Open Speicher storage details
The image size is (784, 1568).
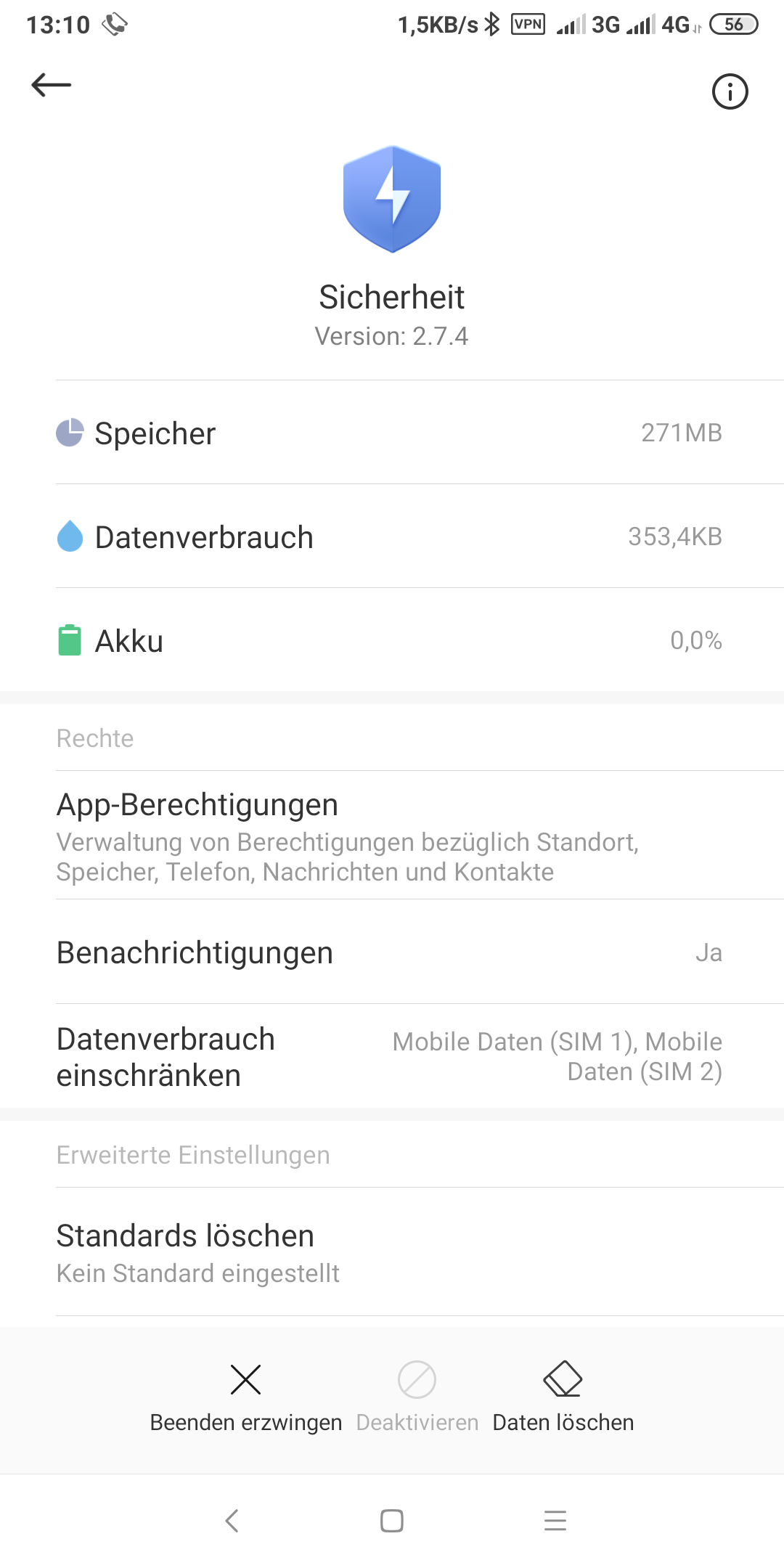click(x=392, y=433)
